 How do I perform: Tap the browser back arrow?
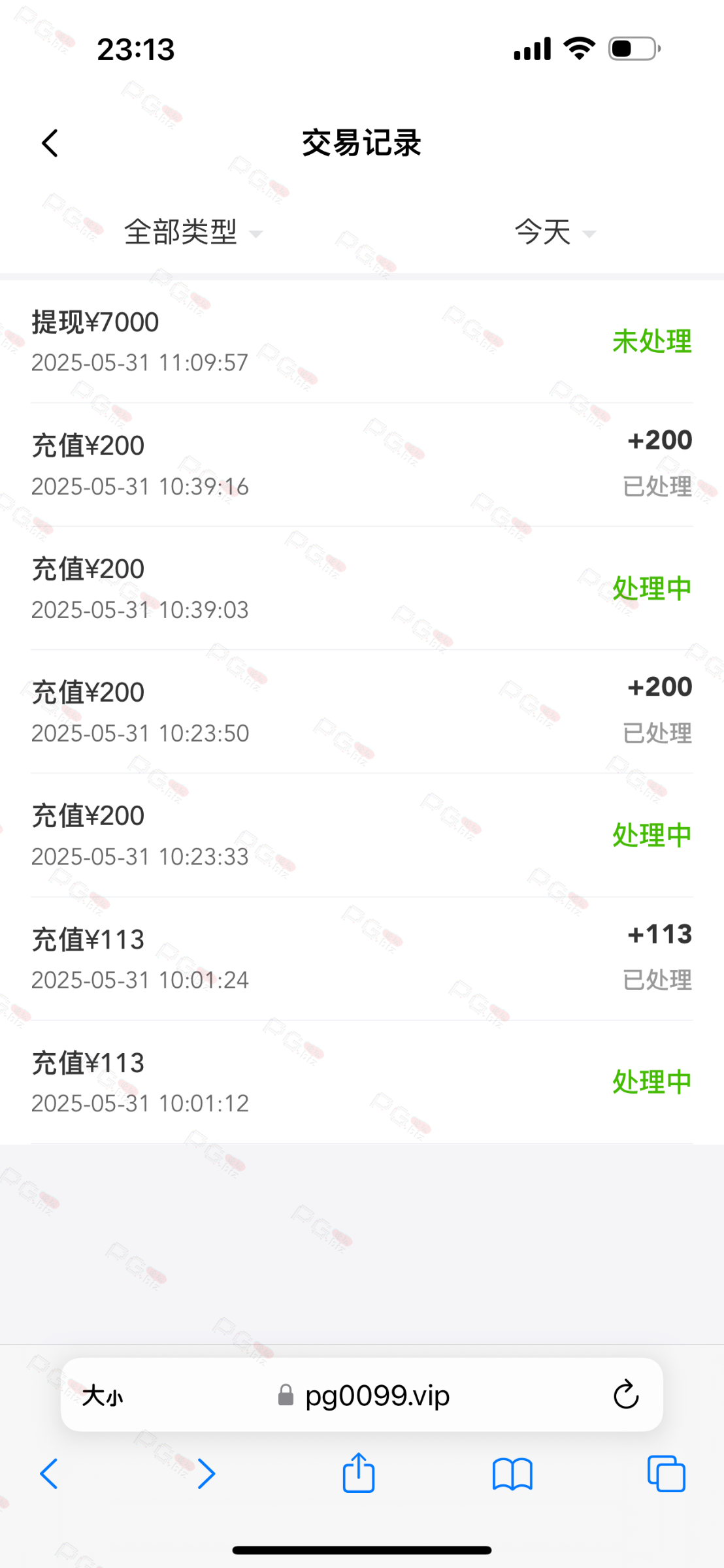[49, 1473]
